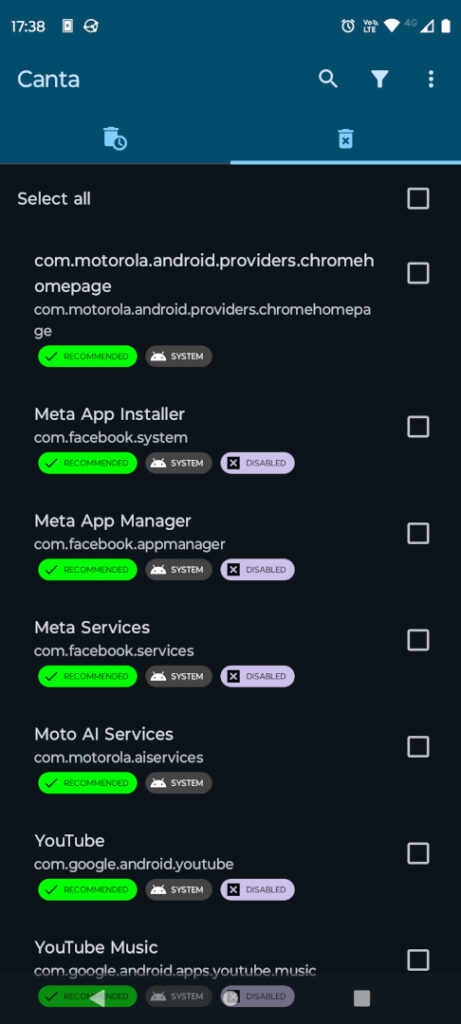Switch to the trash-with-clock tab
The width and height of the screenshot is (461, 1024).
click(x=115, y=138)
